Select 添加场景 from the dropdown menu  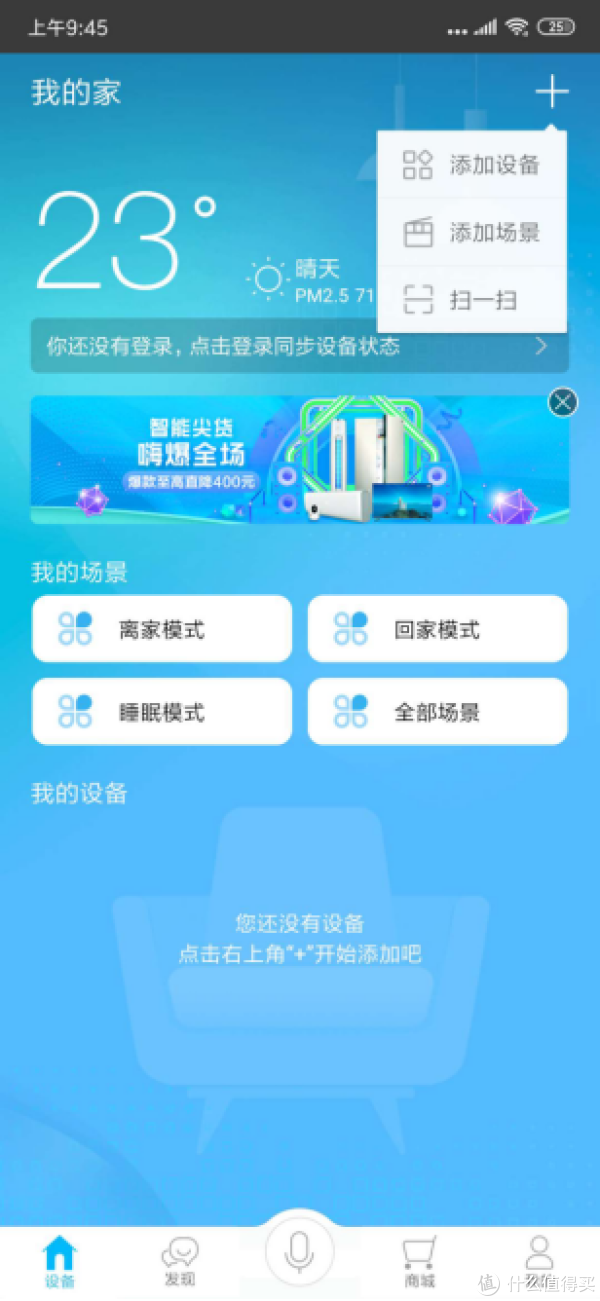pos(472,233)
